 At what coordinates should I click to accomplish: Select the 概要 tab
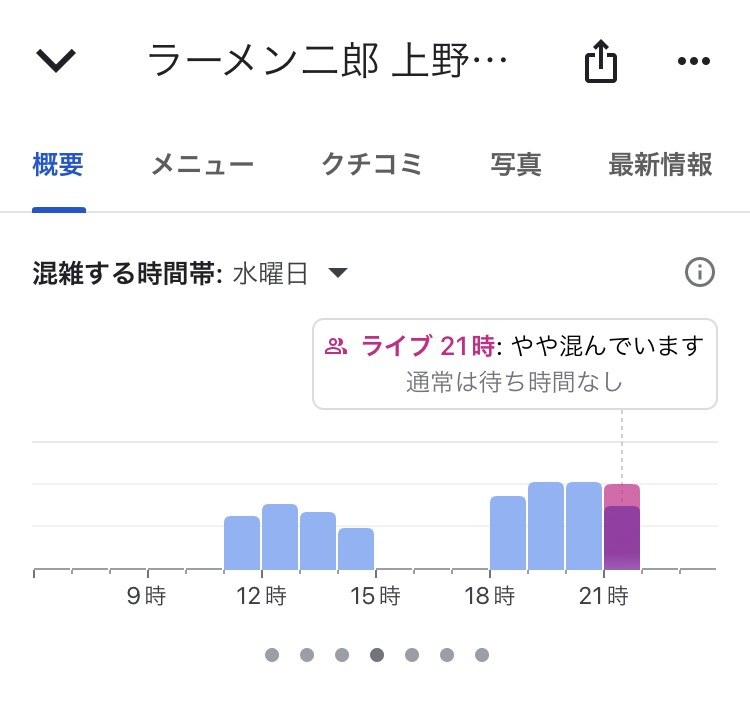pyautogui.click(x=58, y=164)
